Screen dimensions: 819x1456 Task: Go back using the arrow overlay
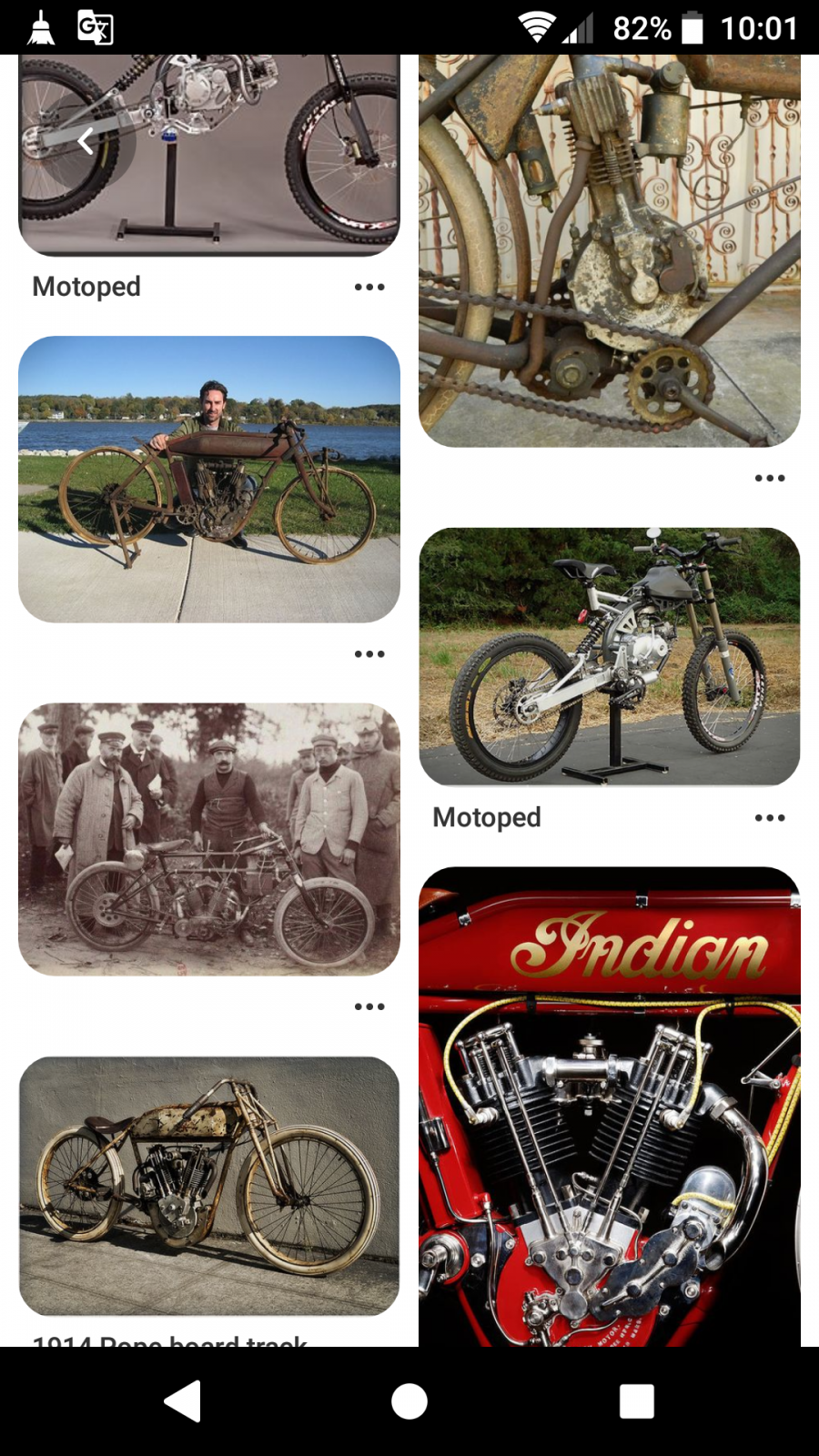[86, 141]
